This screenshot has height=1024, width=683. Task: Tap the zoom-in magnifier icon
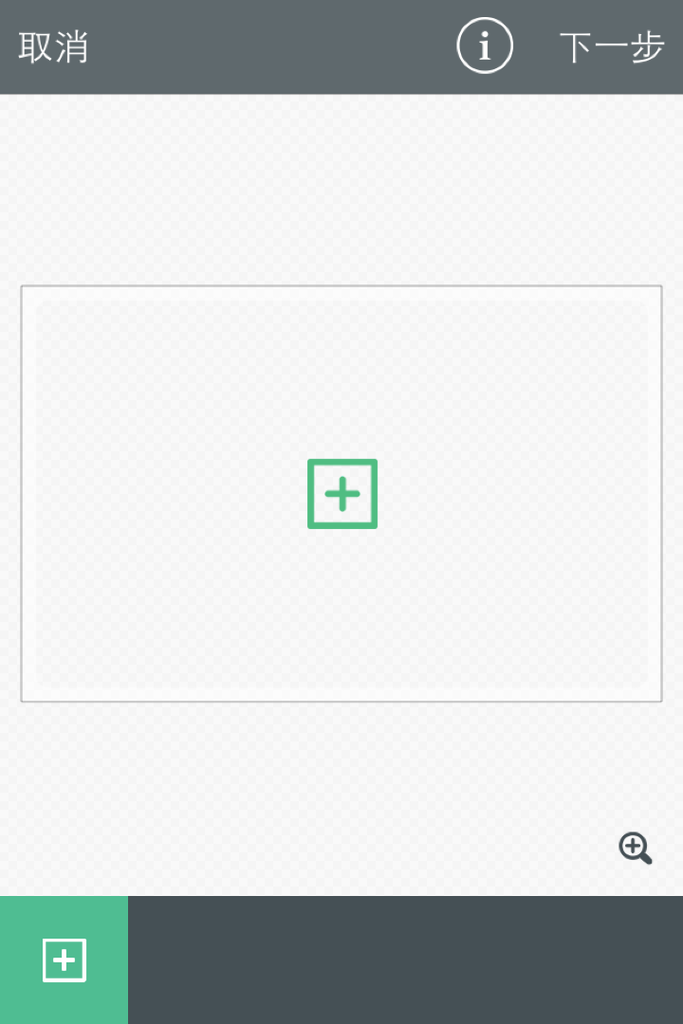[x=635, y=848]
